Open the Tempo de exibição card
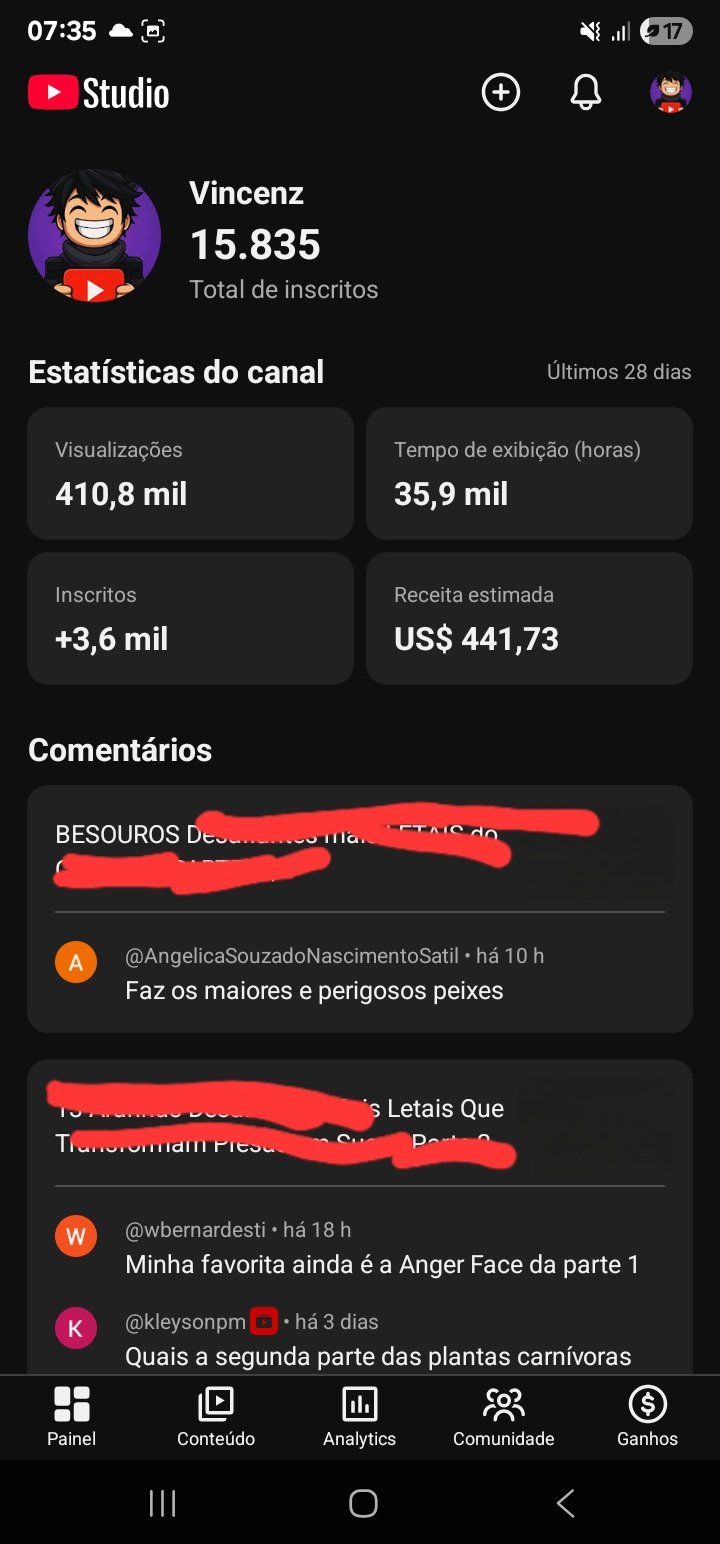Image resolution: width=720 pixels, height=1544 pixels. tap(529, 473)
